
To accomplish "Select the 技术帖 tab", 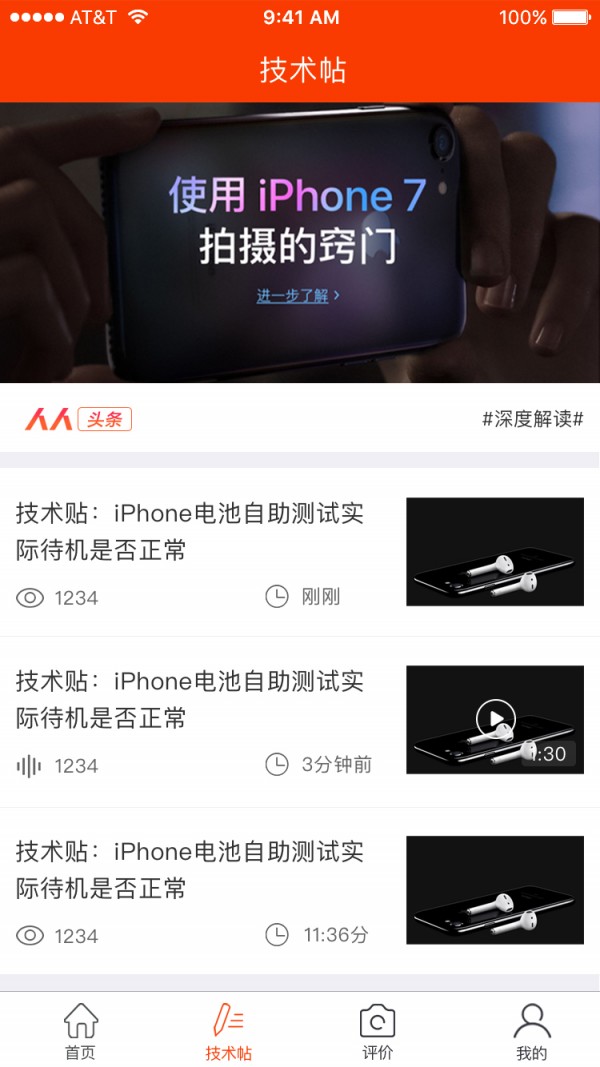I will pyautogui.click(x=228, y=1032).
